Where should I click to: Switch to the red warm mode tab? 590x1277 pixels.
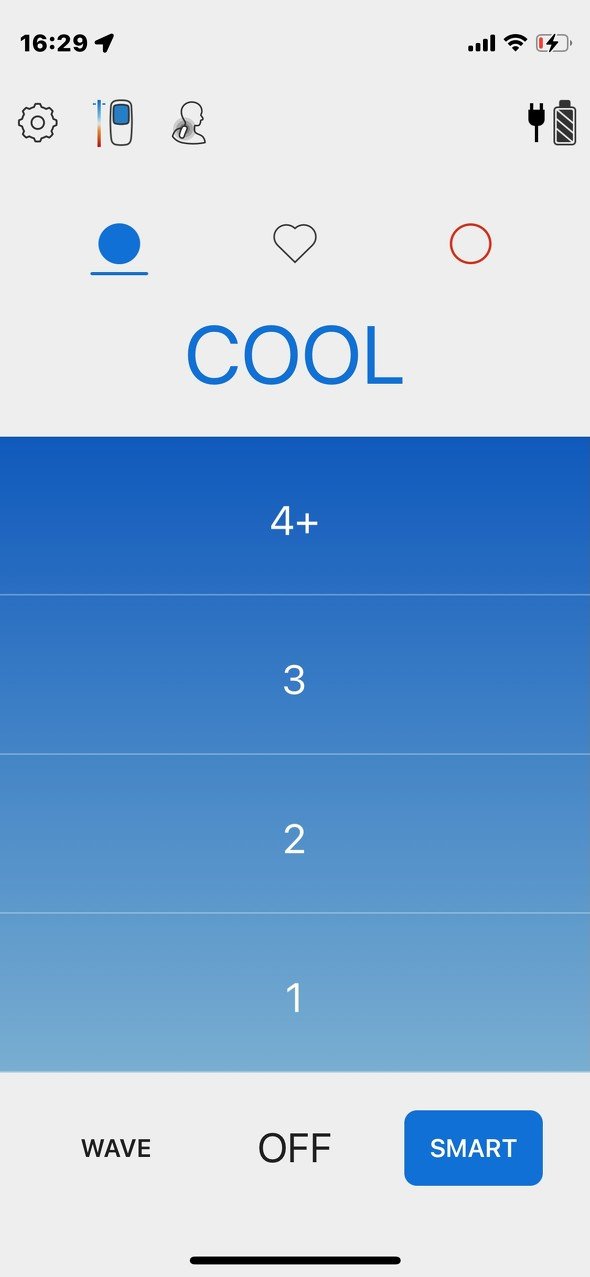tap(471, 244)
